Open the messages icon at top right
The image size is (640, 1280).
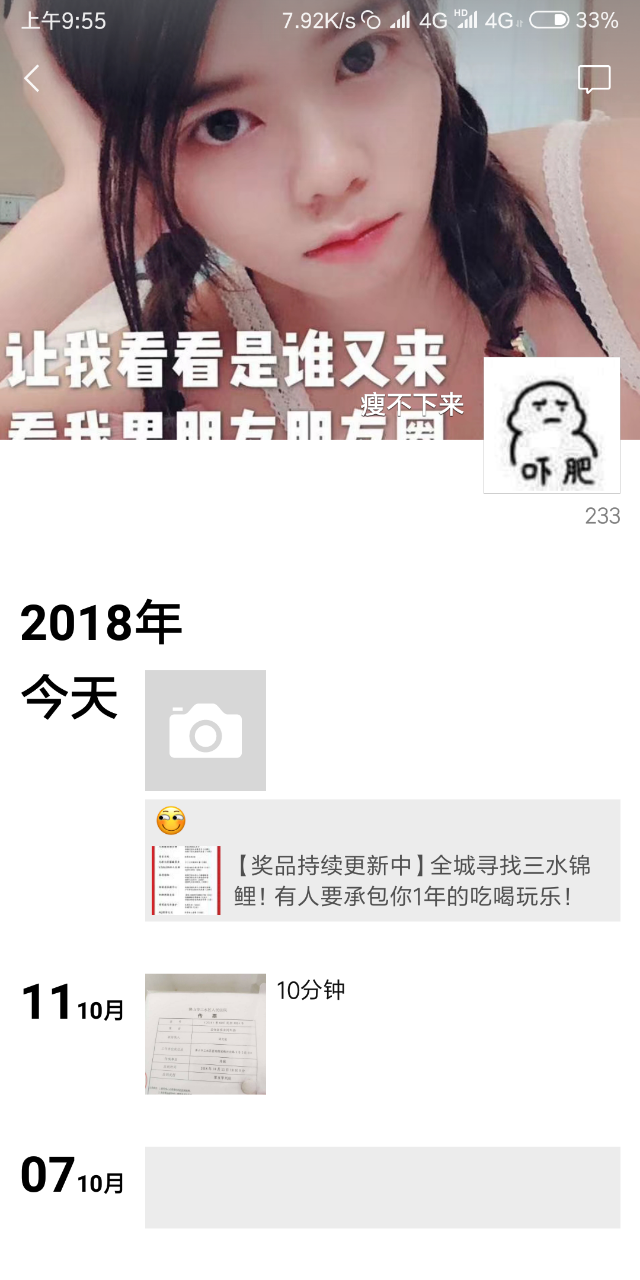(x=594, y=79)
